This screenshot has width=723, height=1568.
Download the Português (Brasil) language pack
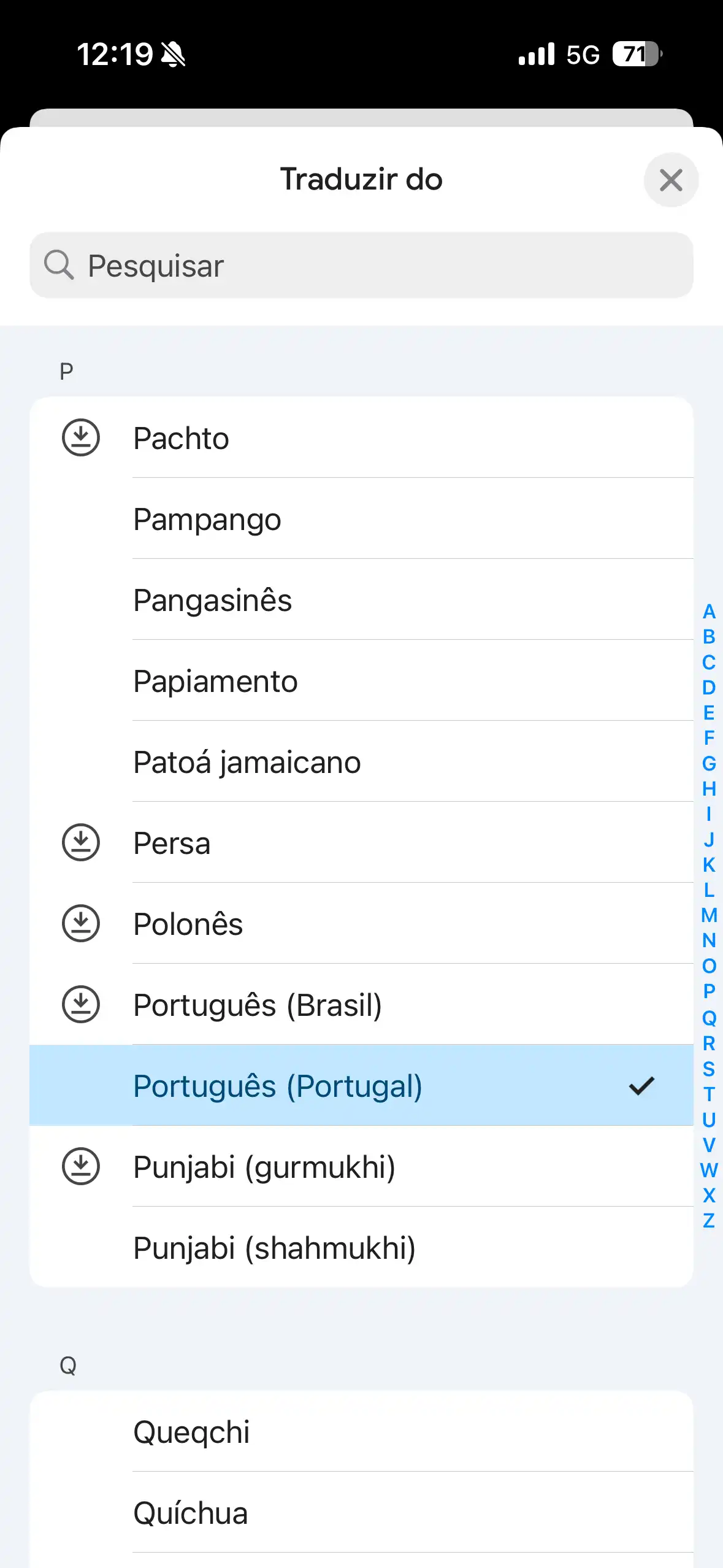82,1005
